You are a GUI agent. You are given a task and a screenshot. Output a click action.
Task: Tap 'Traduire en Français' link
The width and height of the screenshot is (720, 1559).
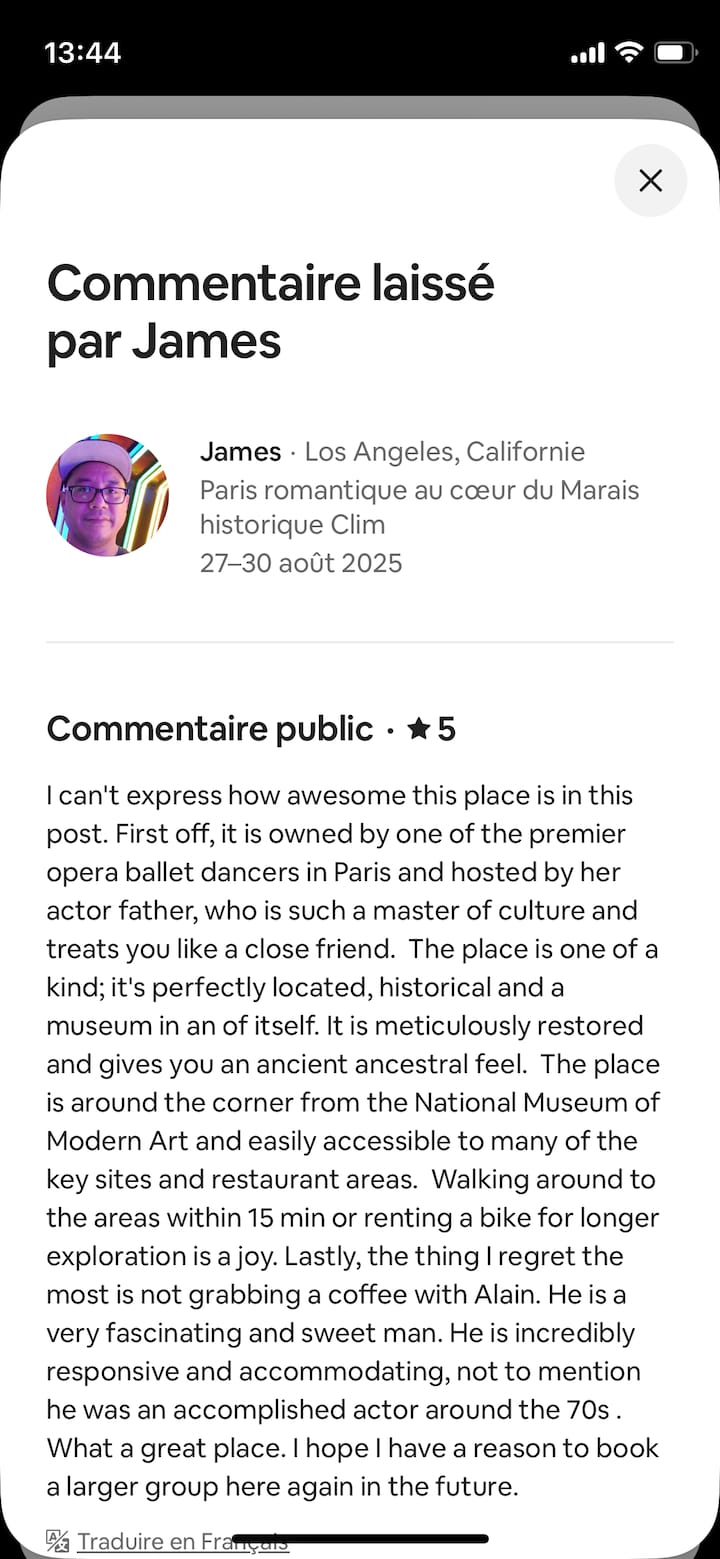(x=182, y=1541)
